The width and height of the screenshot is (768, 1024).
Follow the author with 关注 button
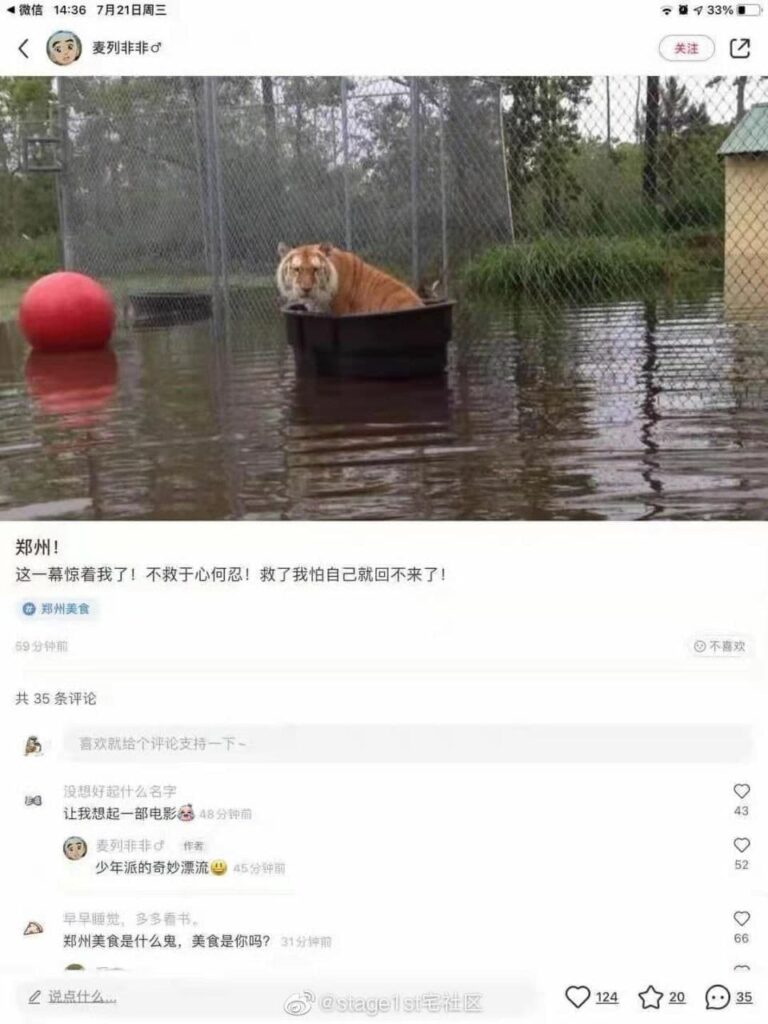click(686, 48)
